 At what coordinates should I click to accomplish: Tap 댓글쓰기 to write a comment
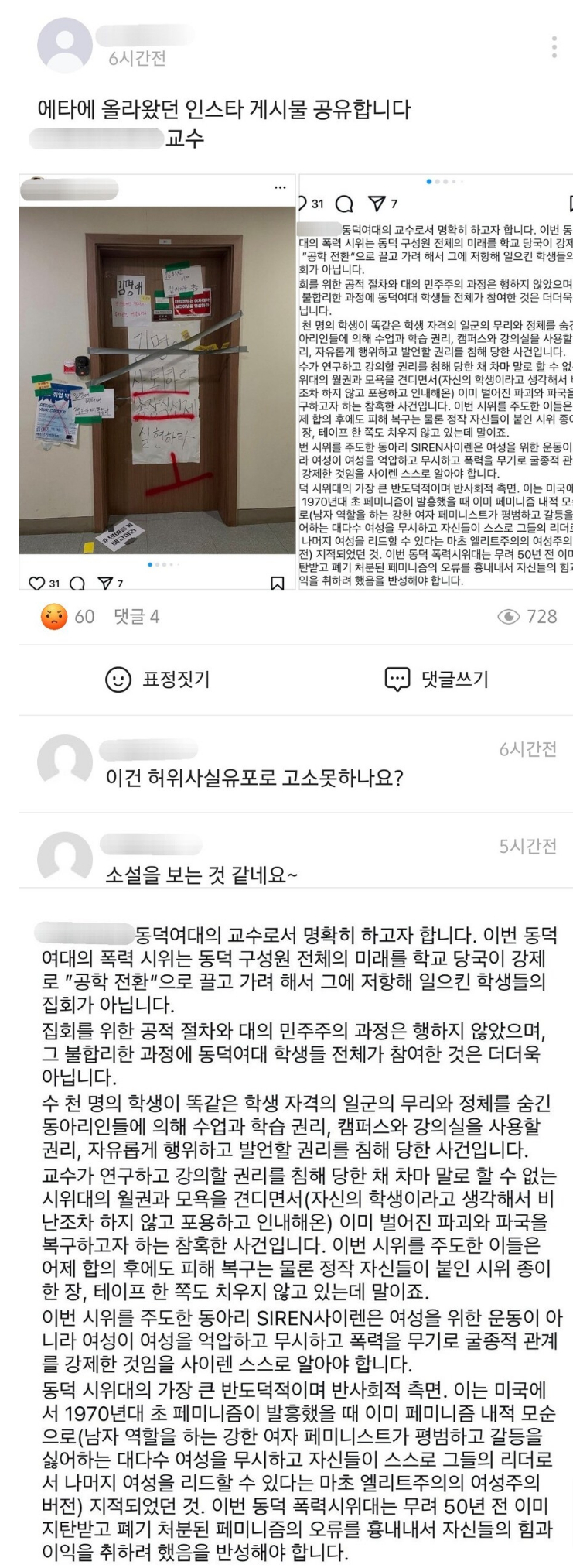coord(437,680)
